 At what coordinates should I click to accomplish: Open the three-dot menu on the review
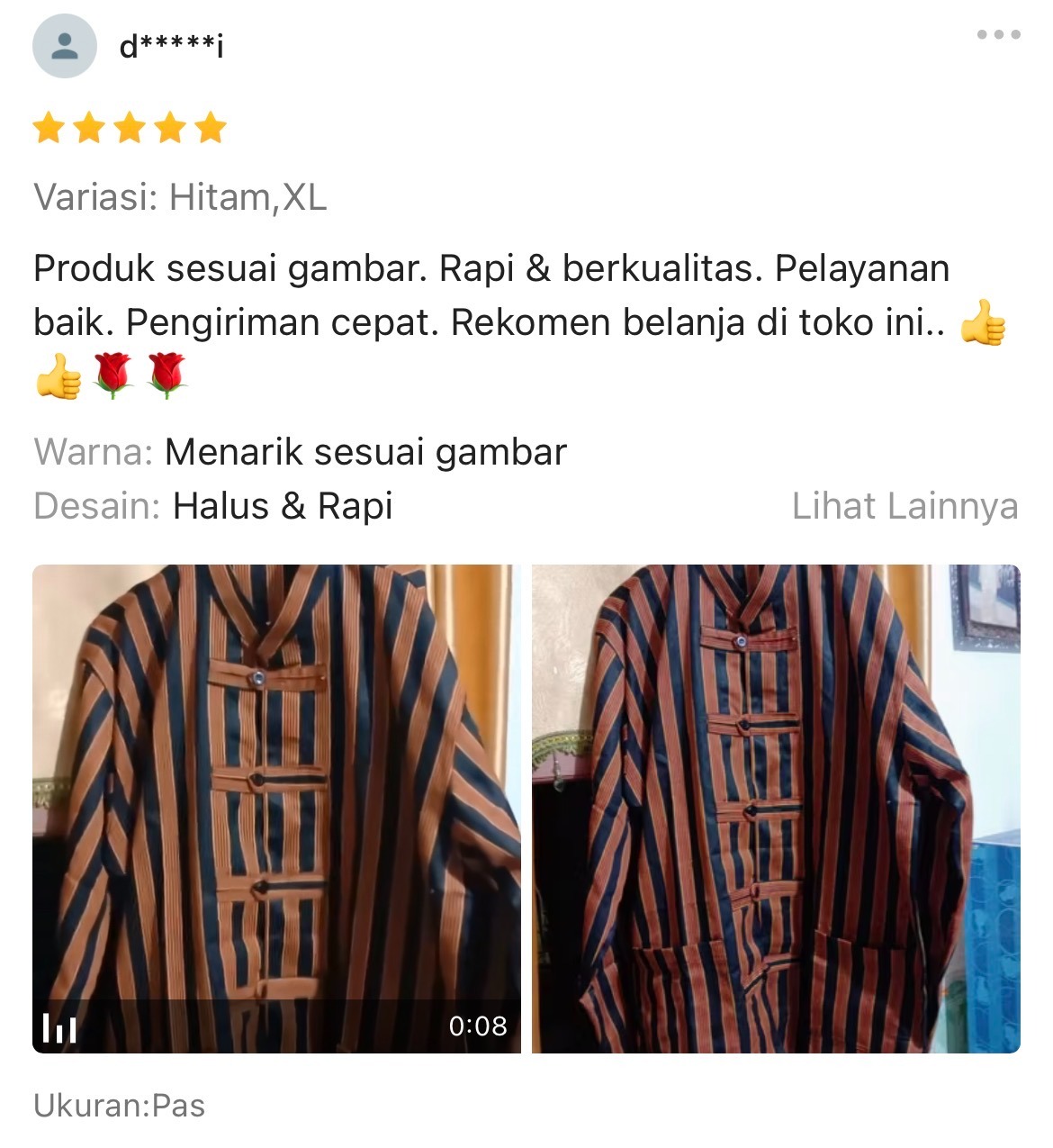pos(997,35)
